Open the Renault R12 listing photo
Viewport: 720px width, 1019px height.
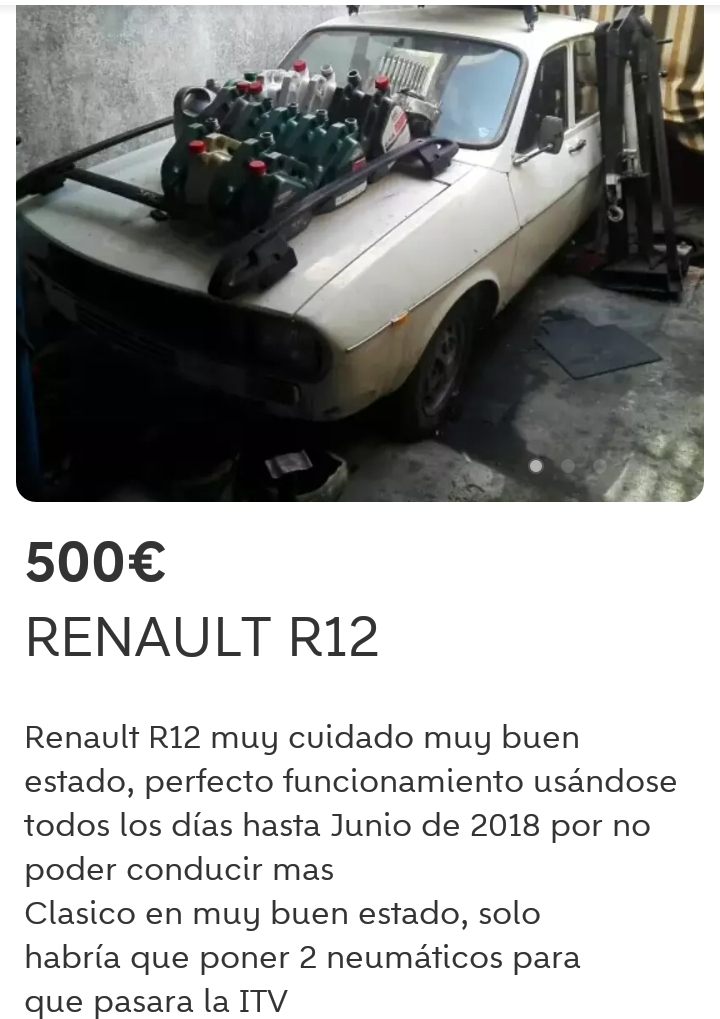360,250
